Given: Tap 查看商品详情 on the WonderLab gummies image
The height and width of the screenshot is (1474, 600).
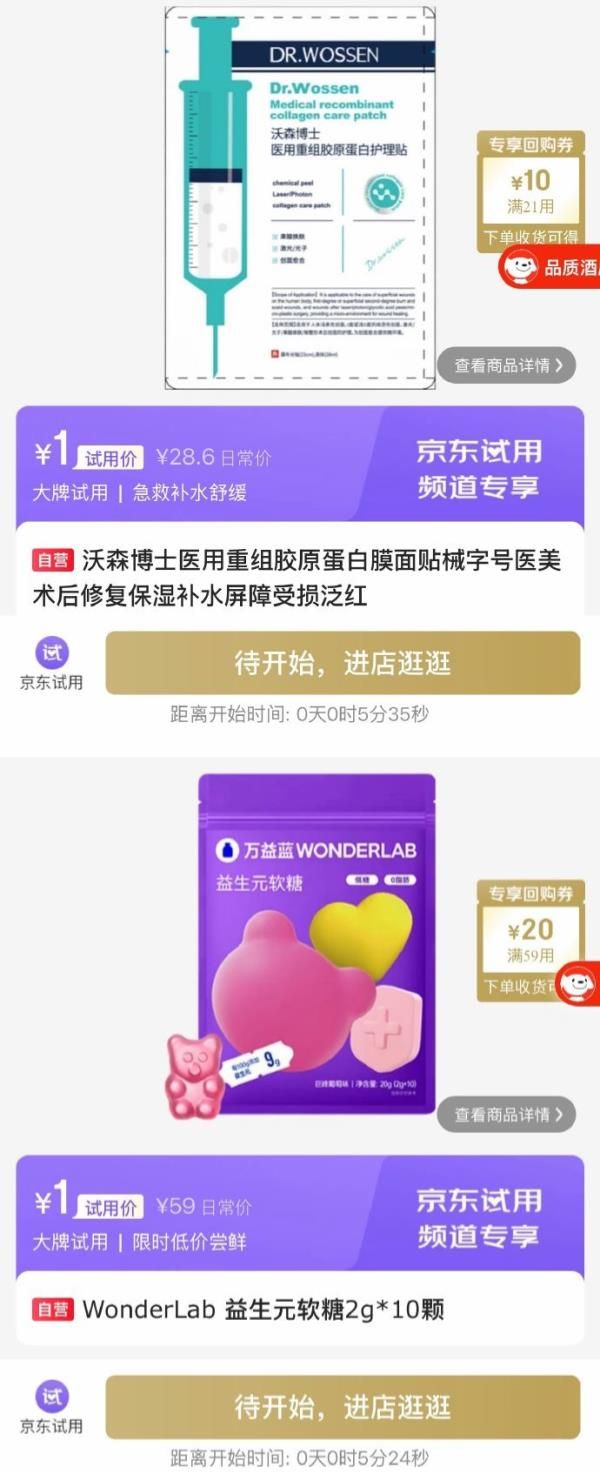Looking at the screenshot, I should pyautogui.click(x=506, y=1114).
